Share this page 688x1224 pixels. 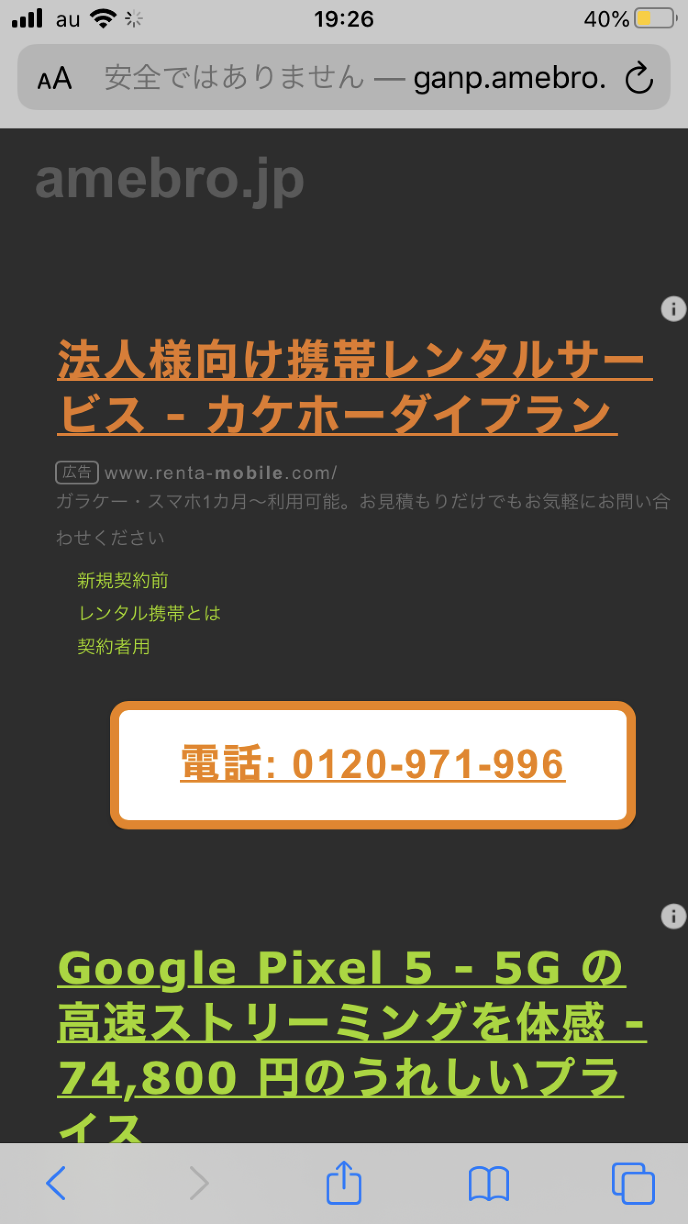[x=343, y=1184]
